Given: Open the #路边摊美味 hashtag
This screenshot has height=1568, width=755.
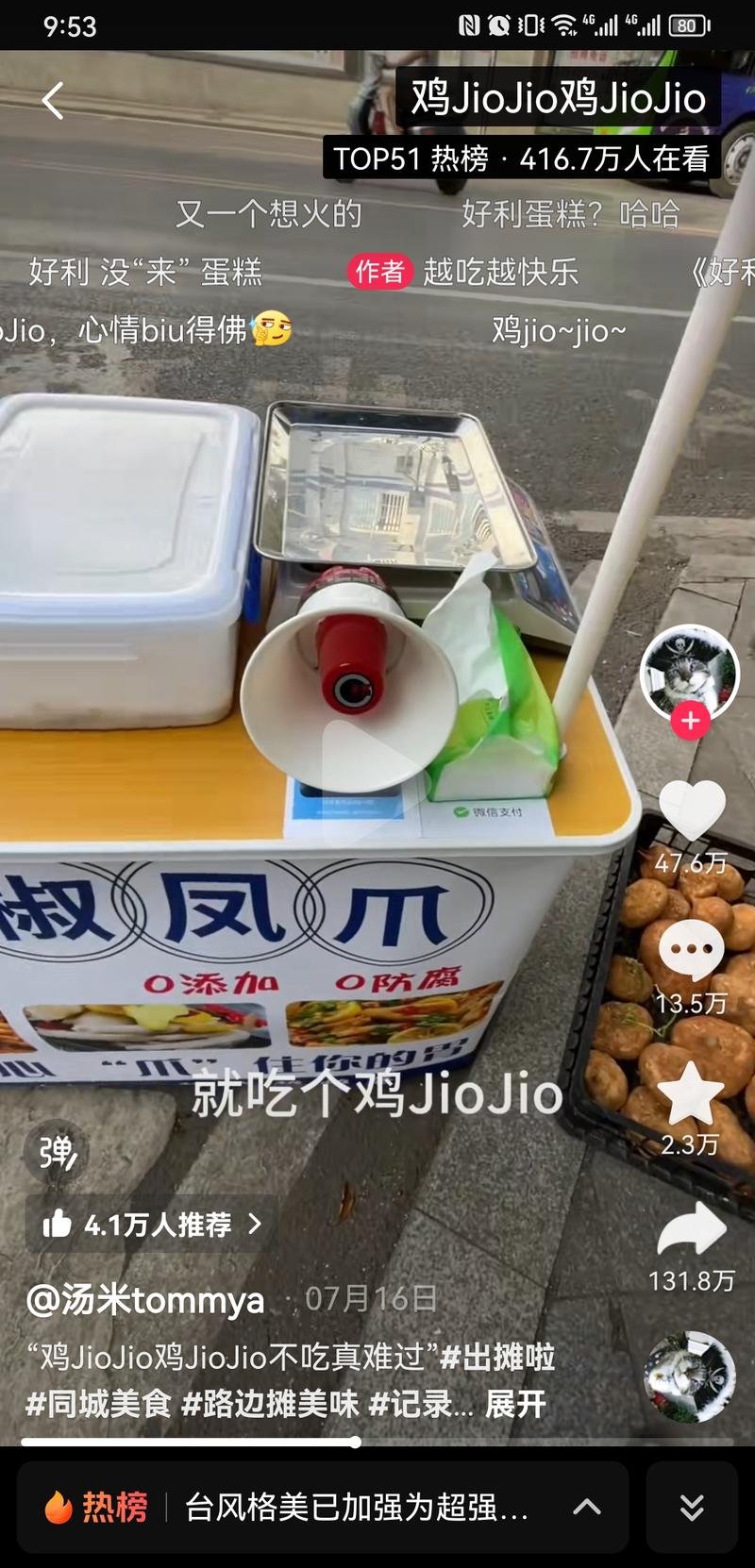Looking at the screenshot, I should [270, 1404].
